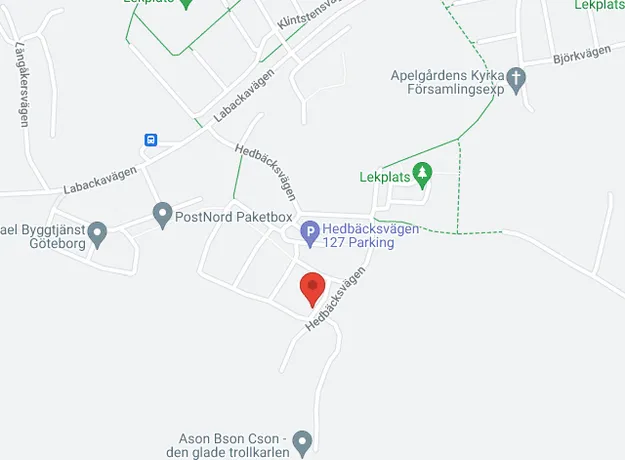Tap the red location pin
The height and width of the screenshot is (460, 625).
(313, 288)
